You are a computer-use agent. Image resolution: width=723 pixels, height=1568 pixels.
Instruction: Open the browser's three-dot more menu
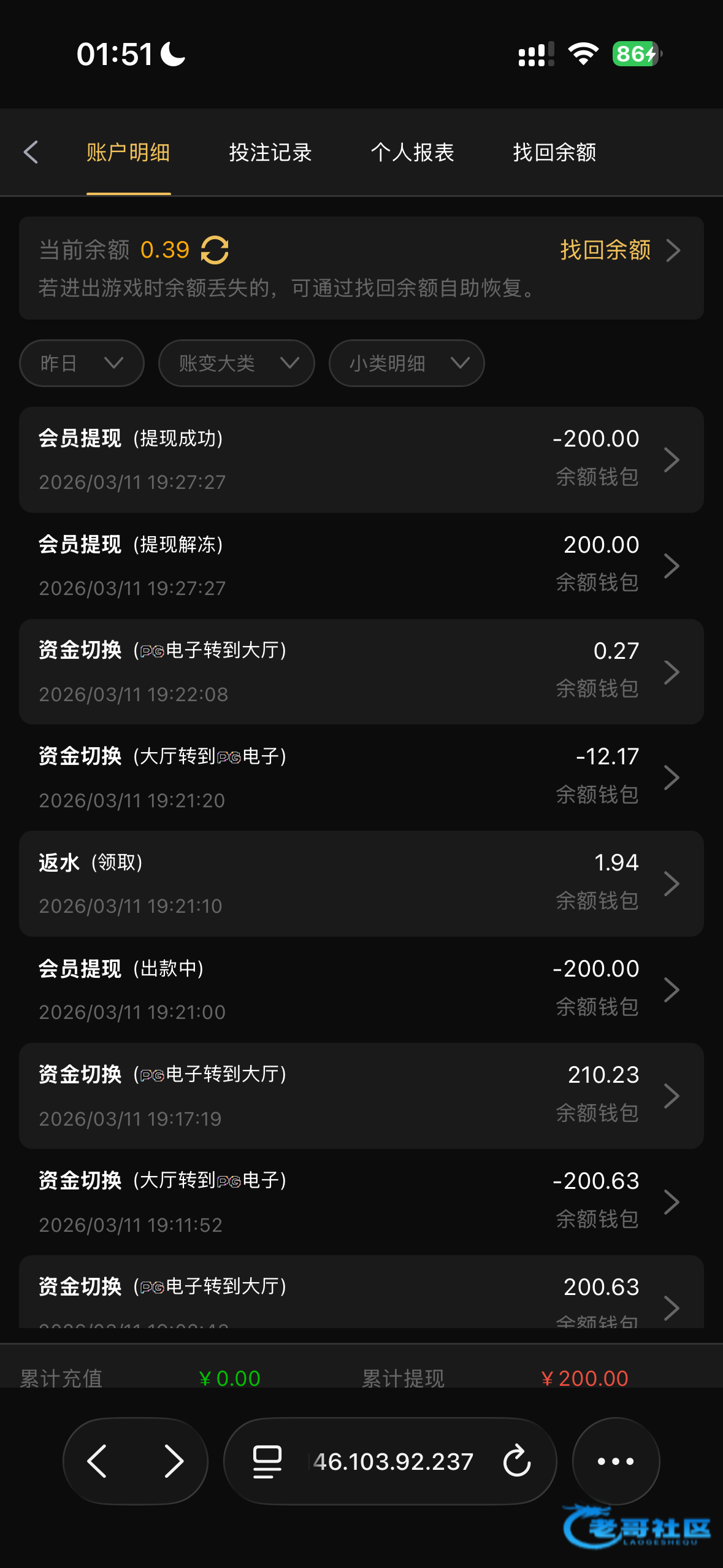[616, 1461]
